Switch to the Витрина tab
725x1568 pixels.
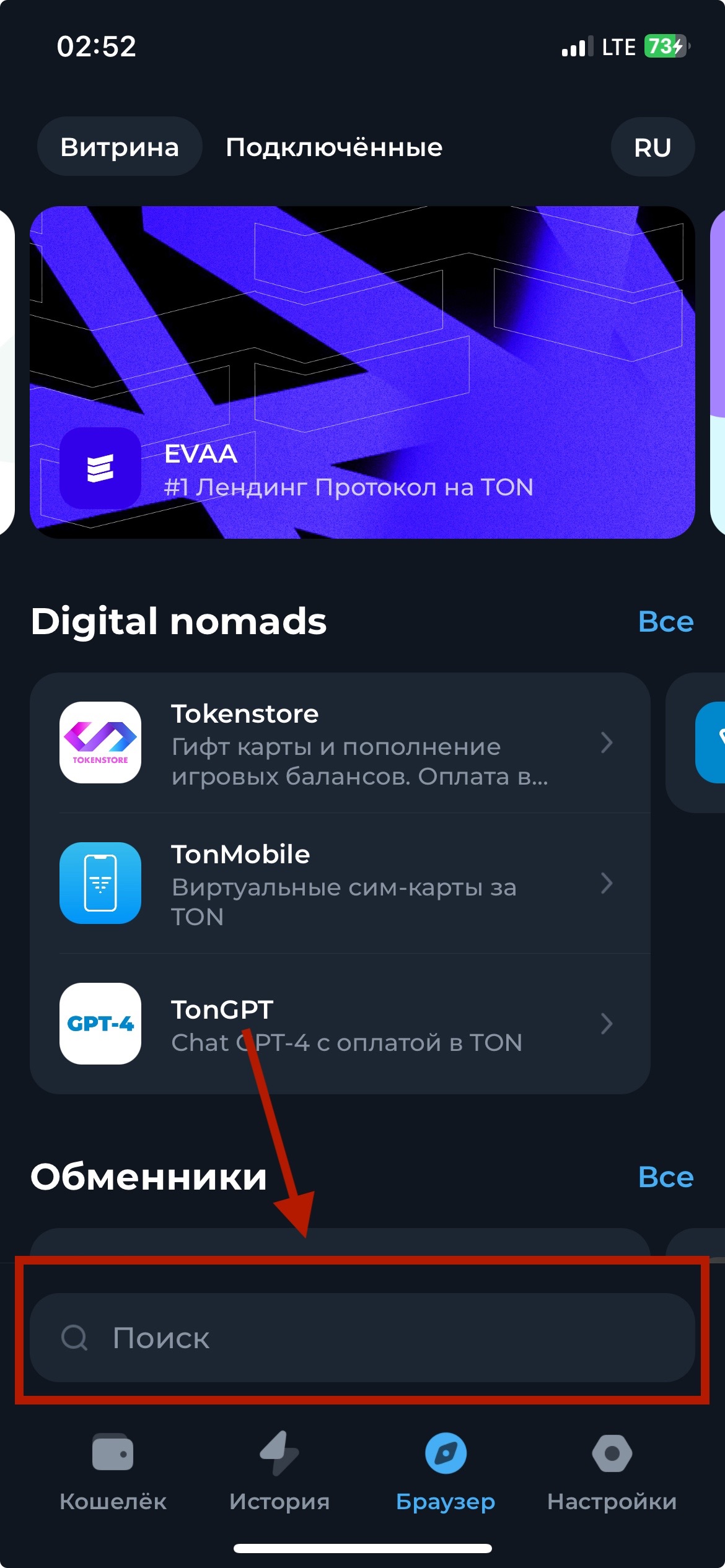[x=120, y=147]
